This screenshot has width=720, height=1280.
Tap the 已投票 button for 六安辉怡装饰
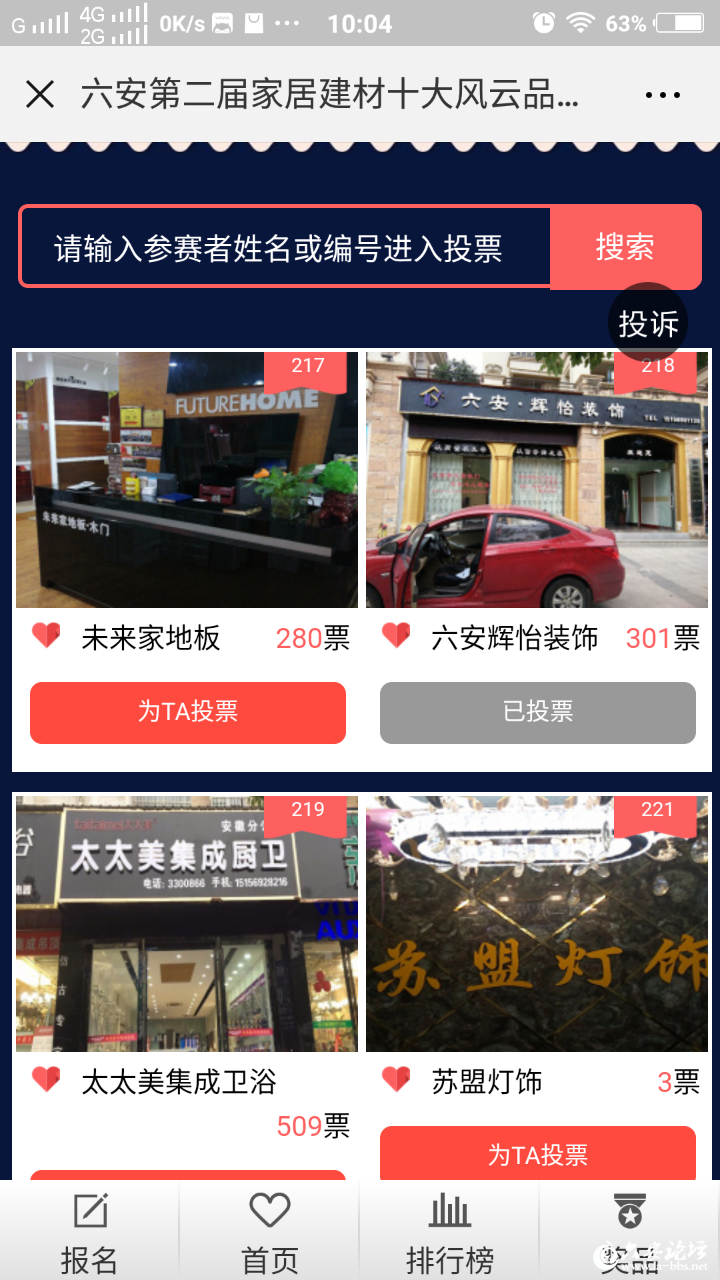[x=538, y=712]
